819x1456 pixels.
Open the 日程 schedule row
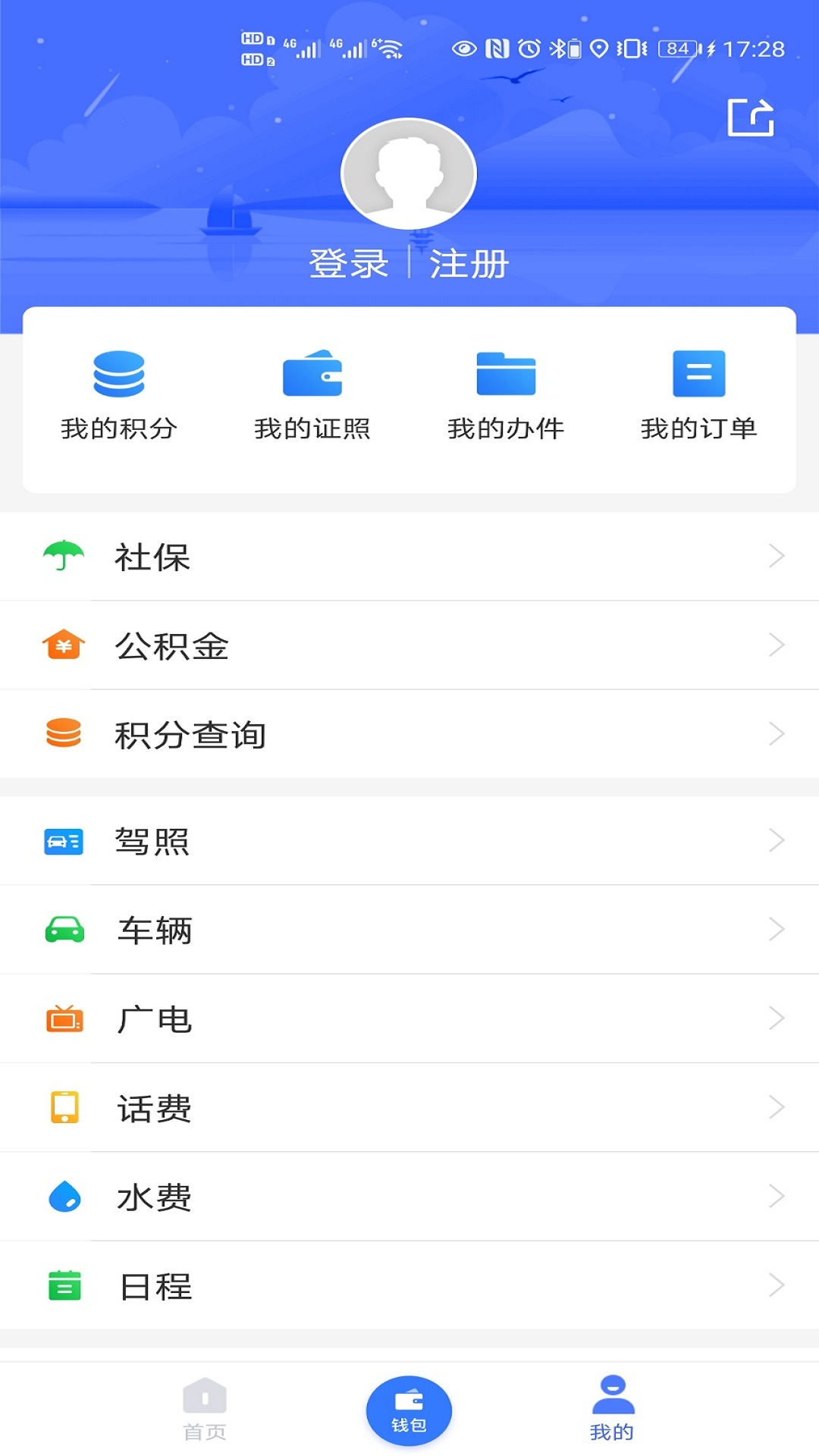coord(409,1285)
